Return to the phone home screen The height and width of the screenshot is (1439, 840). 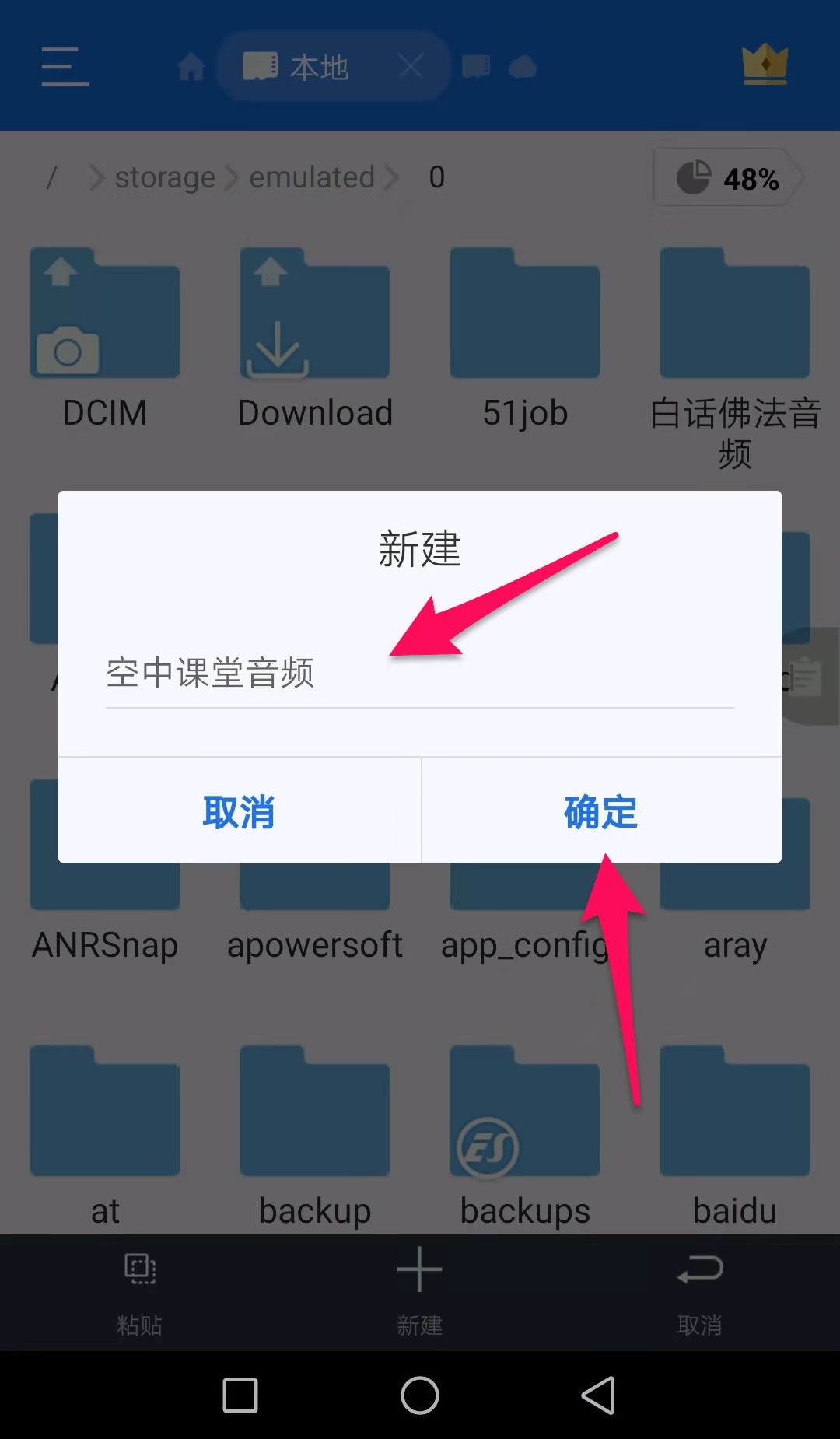(x=420, y=1395)
